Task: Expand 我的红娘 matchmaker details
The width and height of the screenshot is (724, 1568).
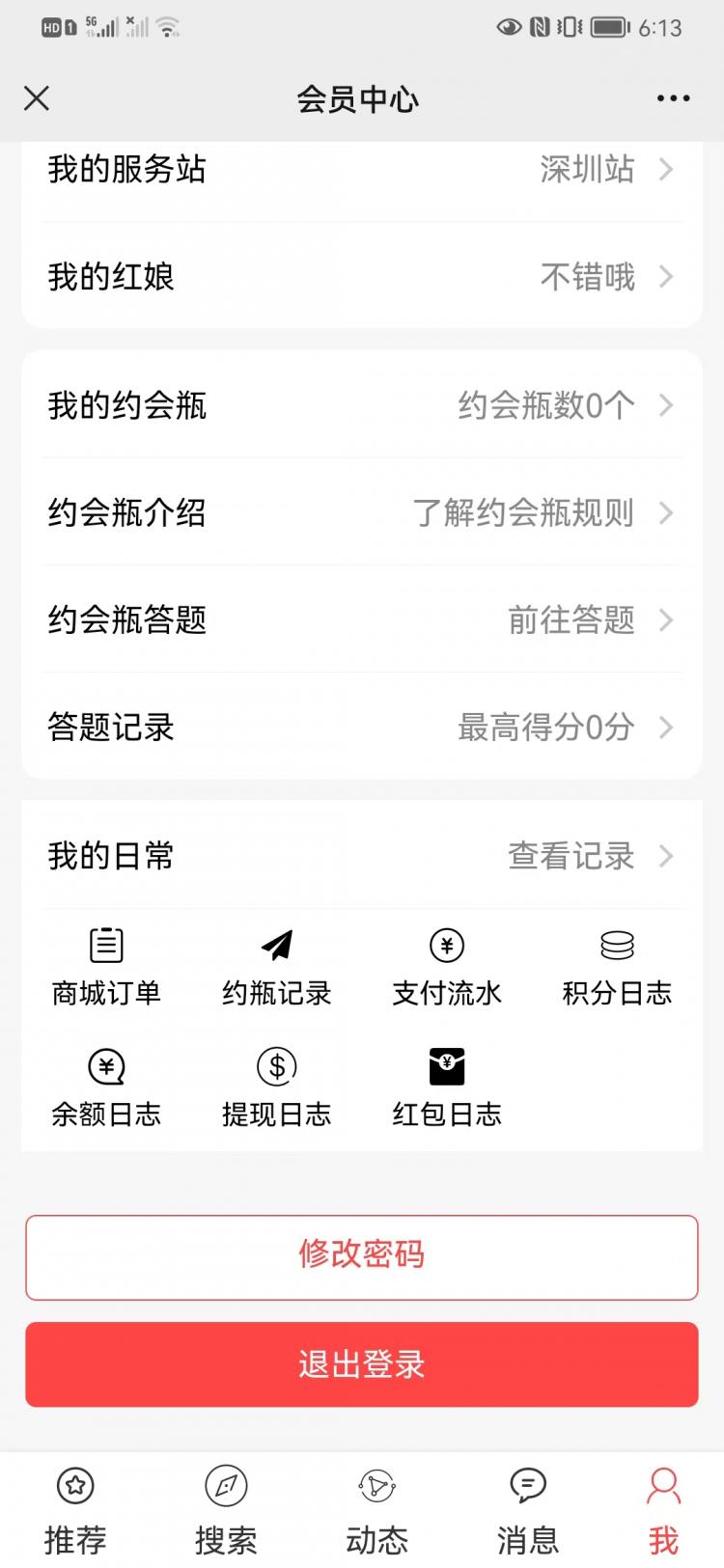Action: (x=362, y=278)
